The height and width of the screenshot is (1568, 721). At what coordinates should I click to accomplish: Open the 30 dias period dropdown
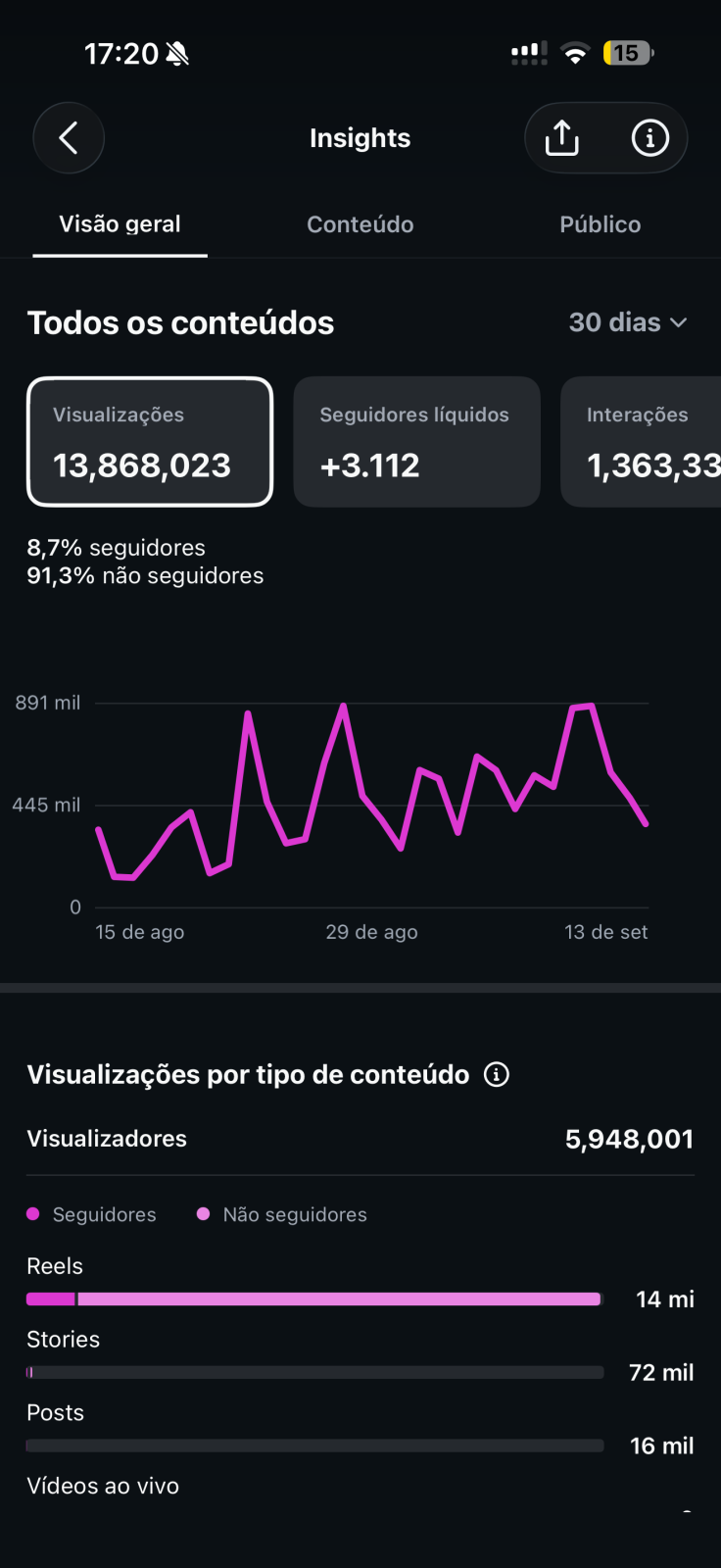tap(628, 322)
